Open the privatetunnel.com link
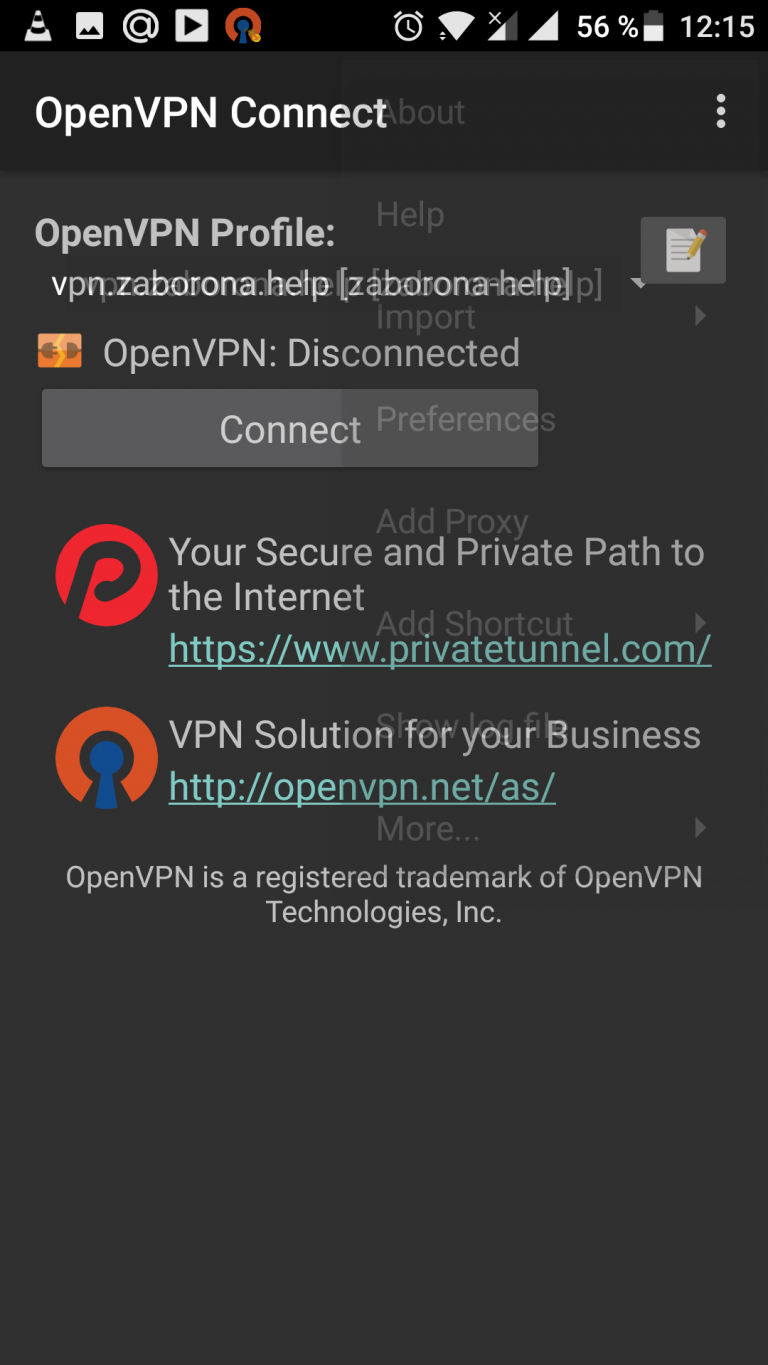This screenshot has height=1365, width=768. coord(439,649)
